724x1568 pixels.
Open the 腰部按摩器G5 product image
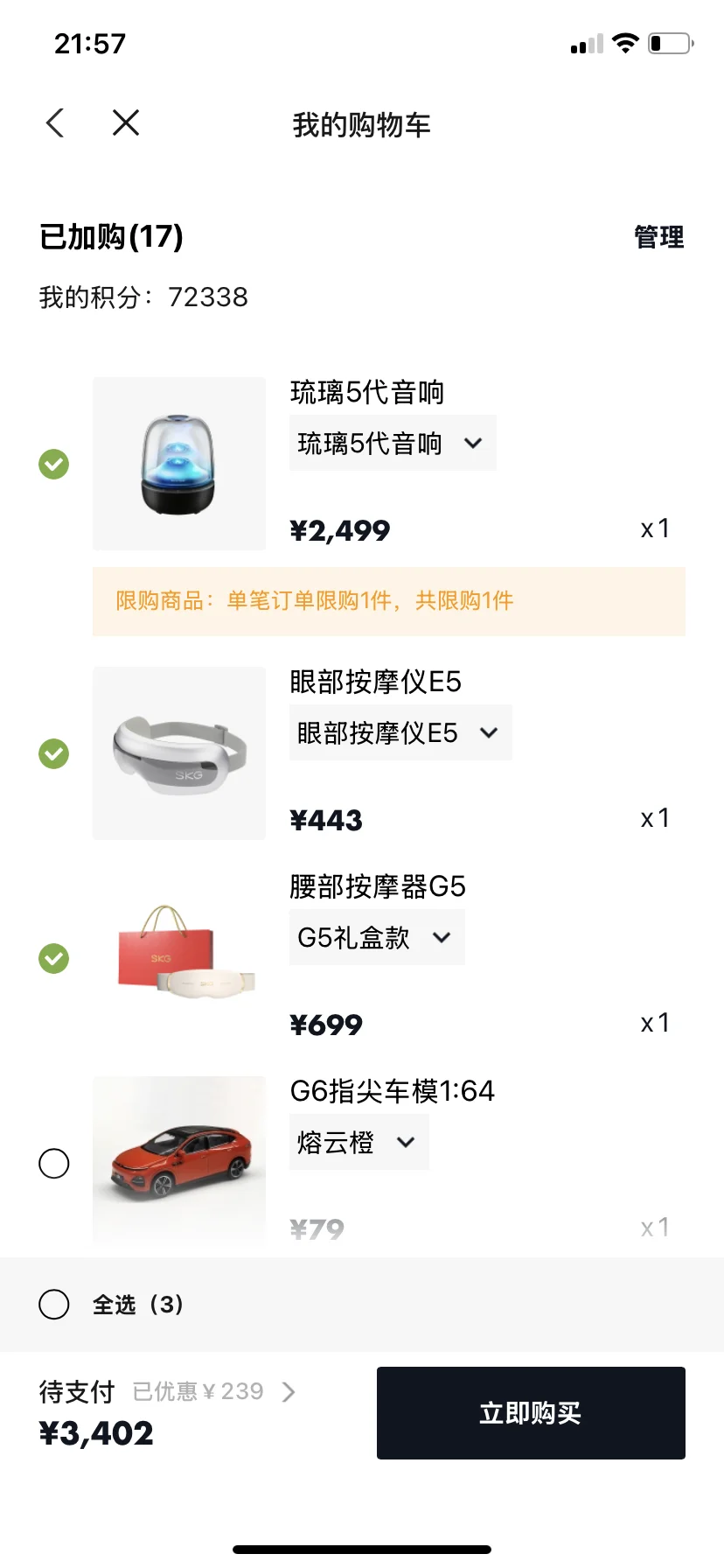[x=179, y=958]
